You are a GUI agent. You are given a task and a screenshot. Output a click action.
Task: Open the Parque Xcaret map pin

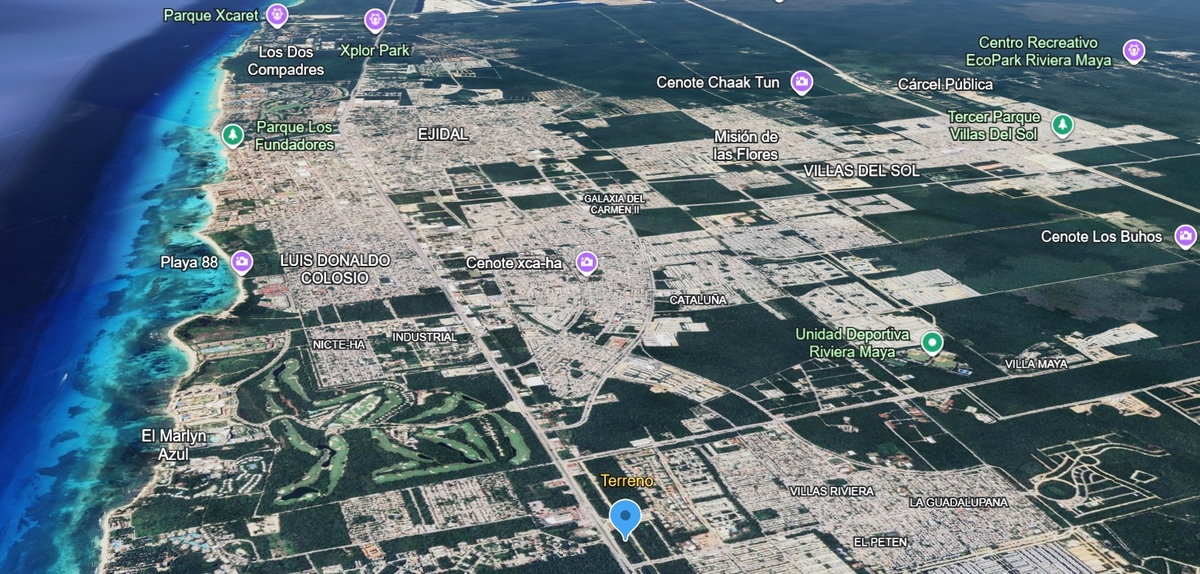pyautogui.click(x=277, y=15)
